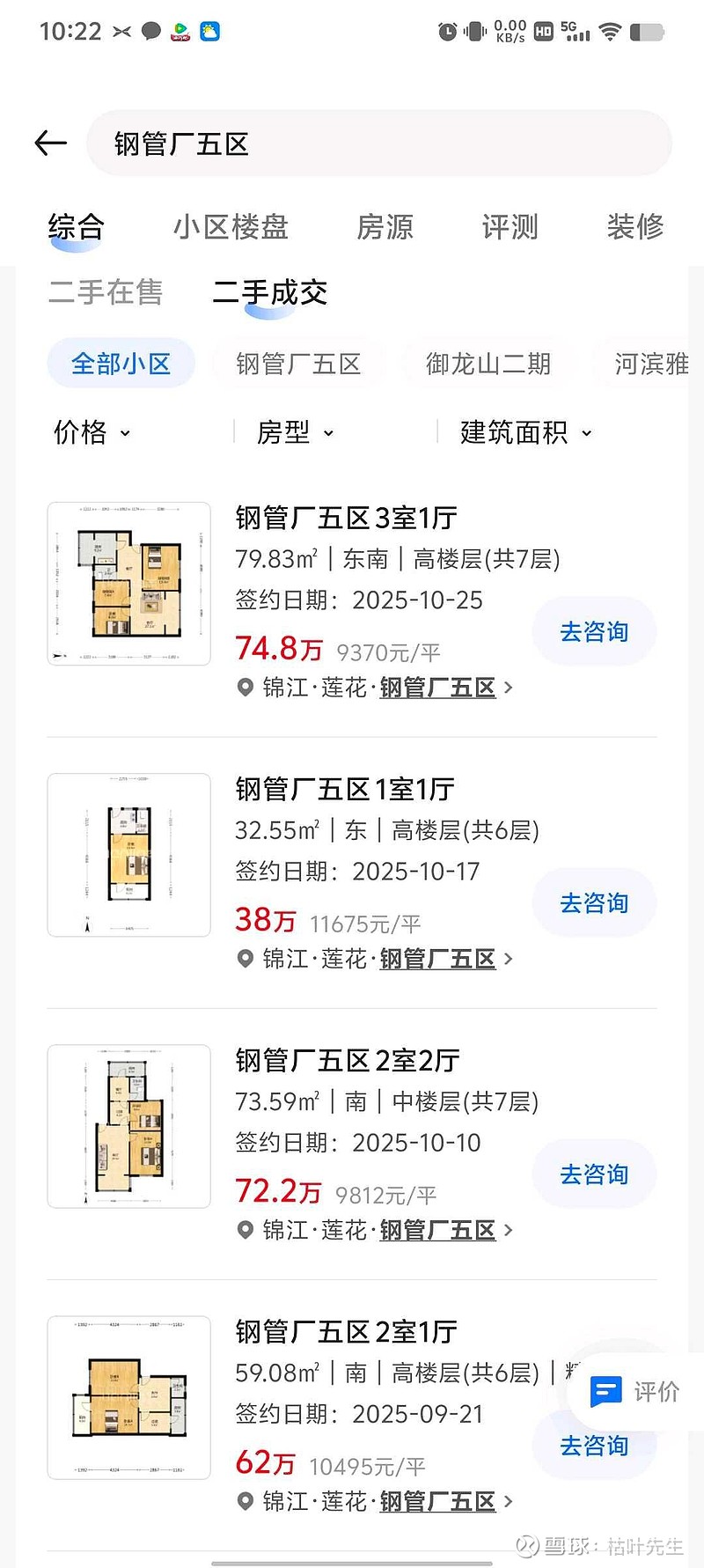Open the 房型 room type dropdown
This screenshot has height=1568, width=704.
pos(296,432)
